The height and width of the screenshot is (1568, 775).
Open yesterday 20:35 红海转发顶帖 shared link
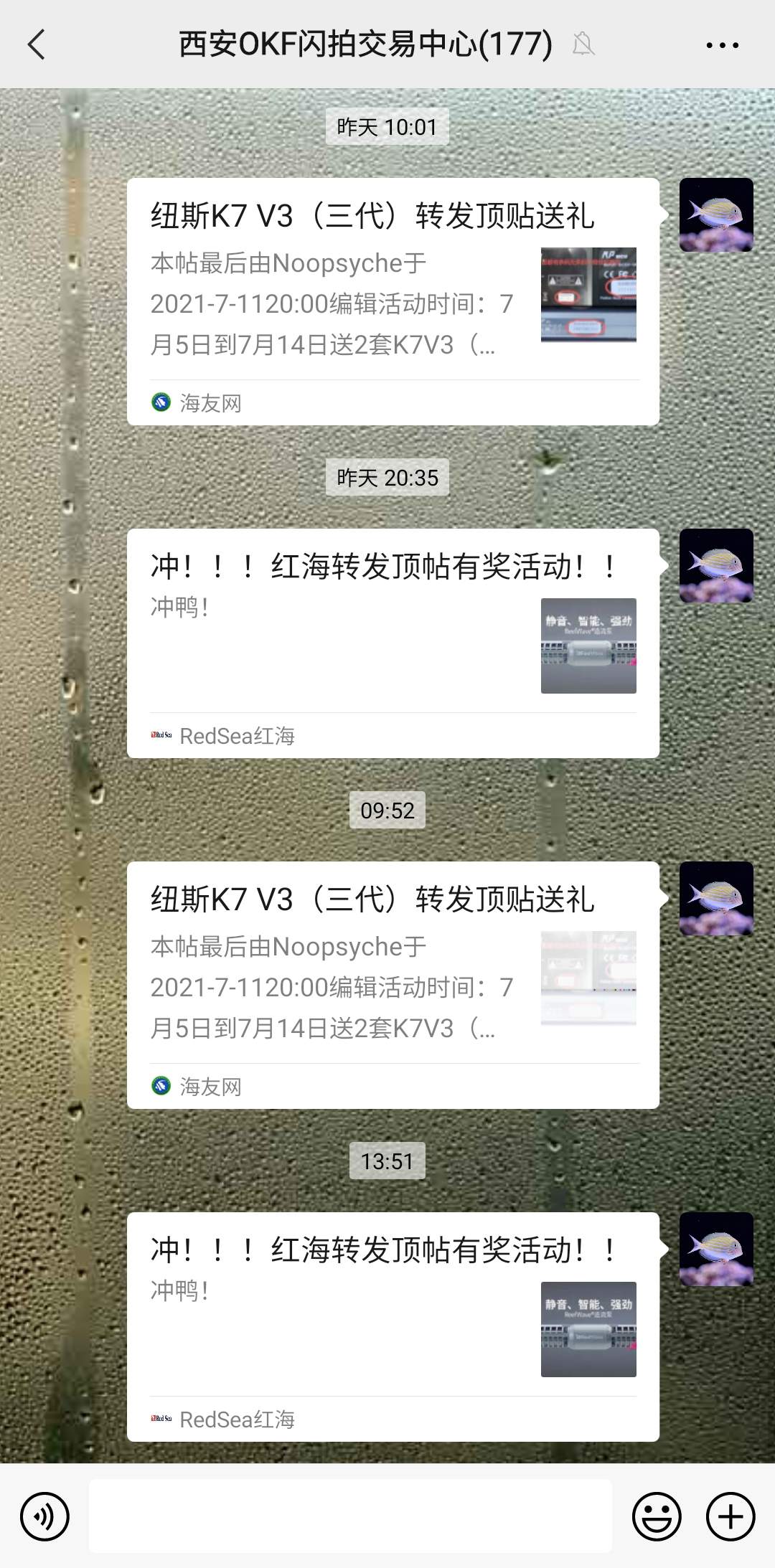[393, 643]
